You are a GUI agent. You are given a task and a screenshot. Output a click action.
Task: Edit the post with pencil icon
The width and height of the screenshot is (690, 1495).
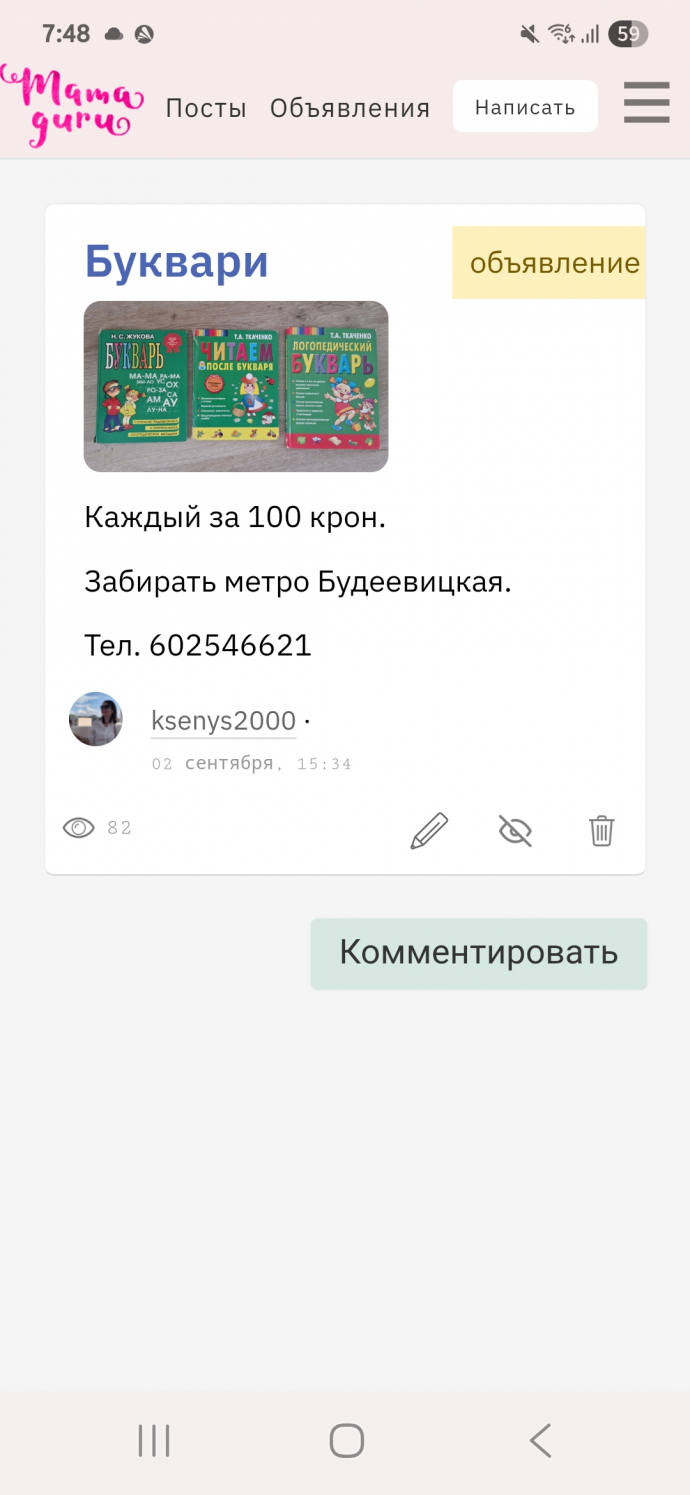click(429, 831)
